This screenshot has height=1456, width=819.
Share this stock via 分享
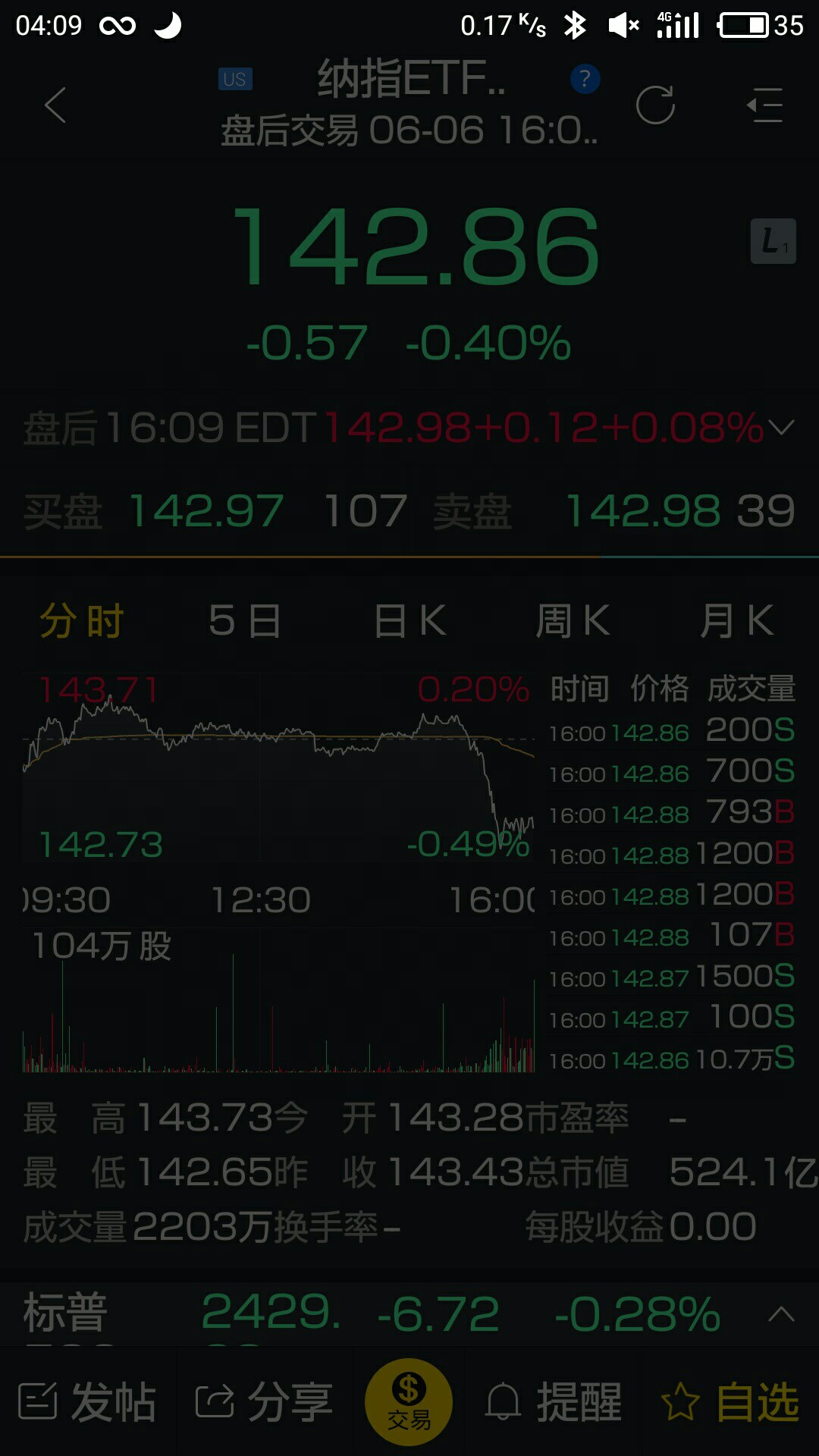264,1401
